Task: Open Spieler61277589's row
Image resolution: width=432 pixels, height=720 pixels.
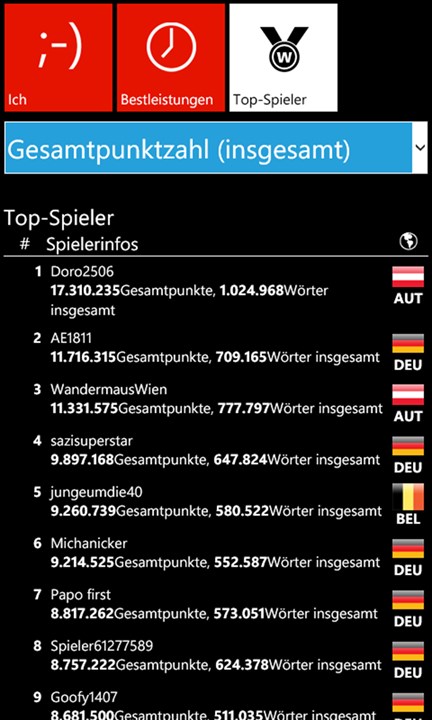Action: 216,660
